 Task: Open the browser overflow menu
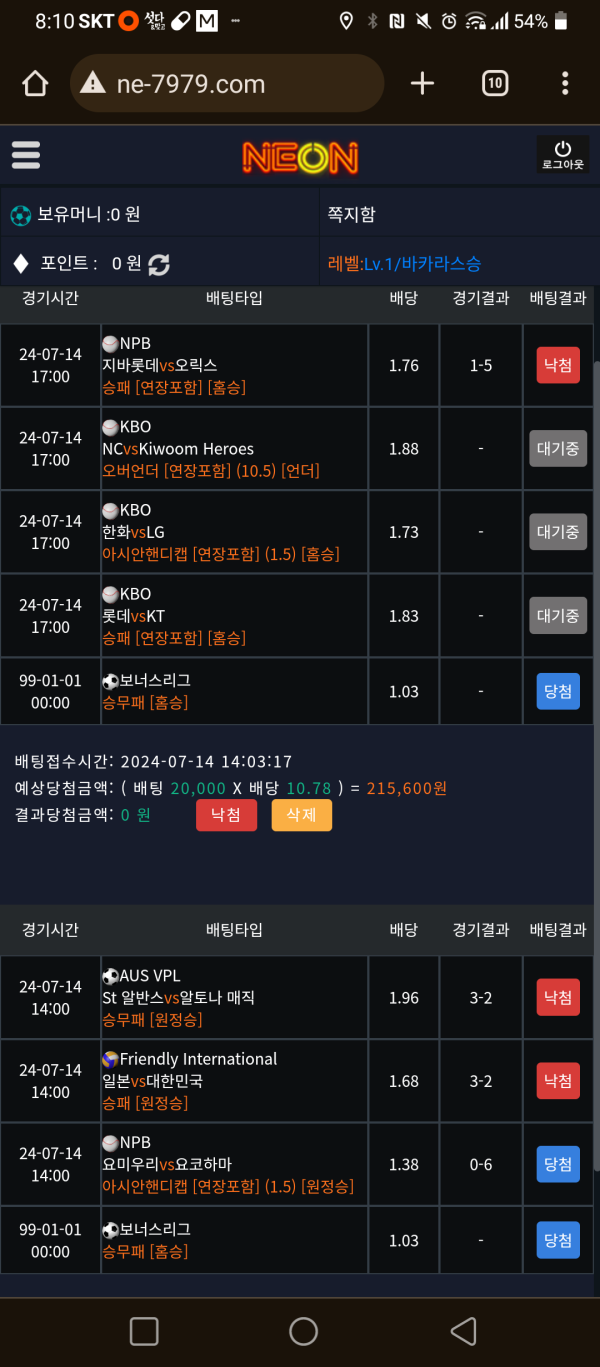[x=565, y=83]
